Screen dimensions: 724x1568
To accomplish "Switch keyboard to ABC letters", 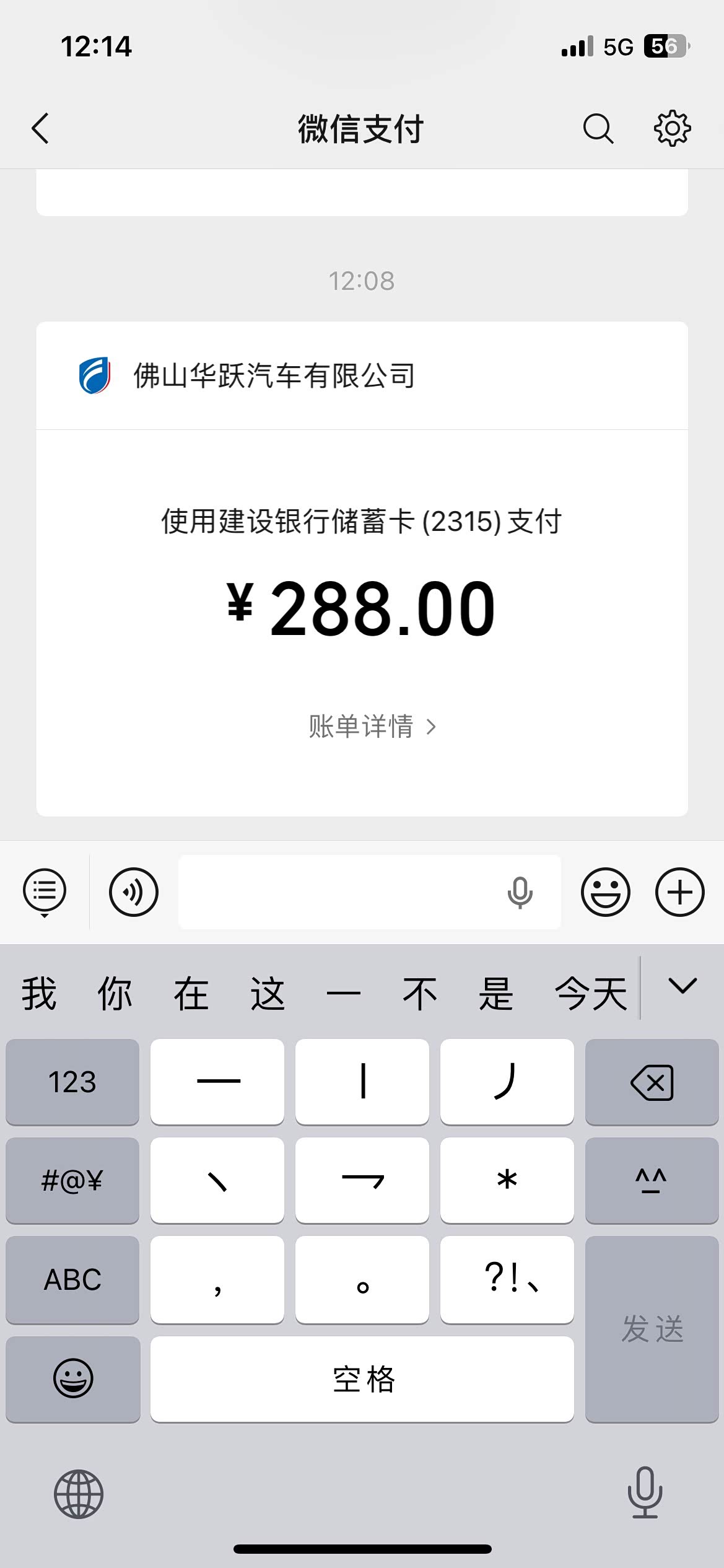I will click(x=72, y=1279).
